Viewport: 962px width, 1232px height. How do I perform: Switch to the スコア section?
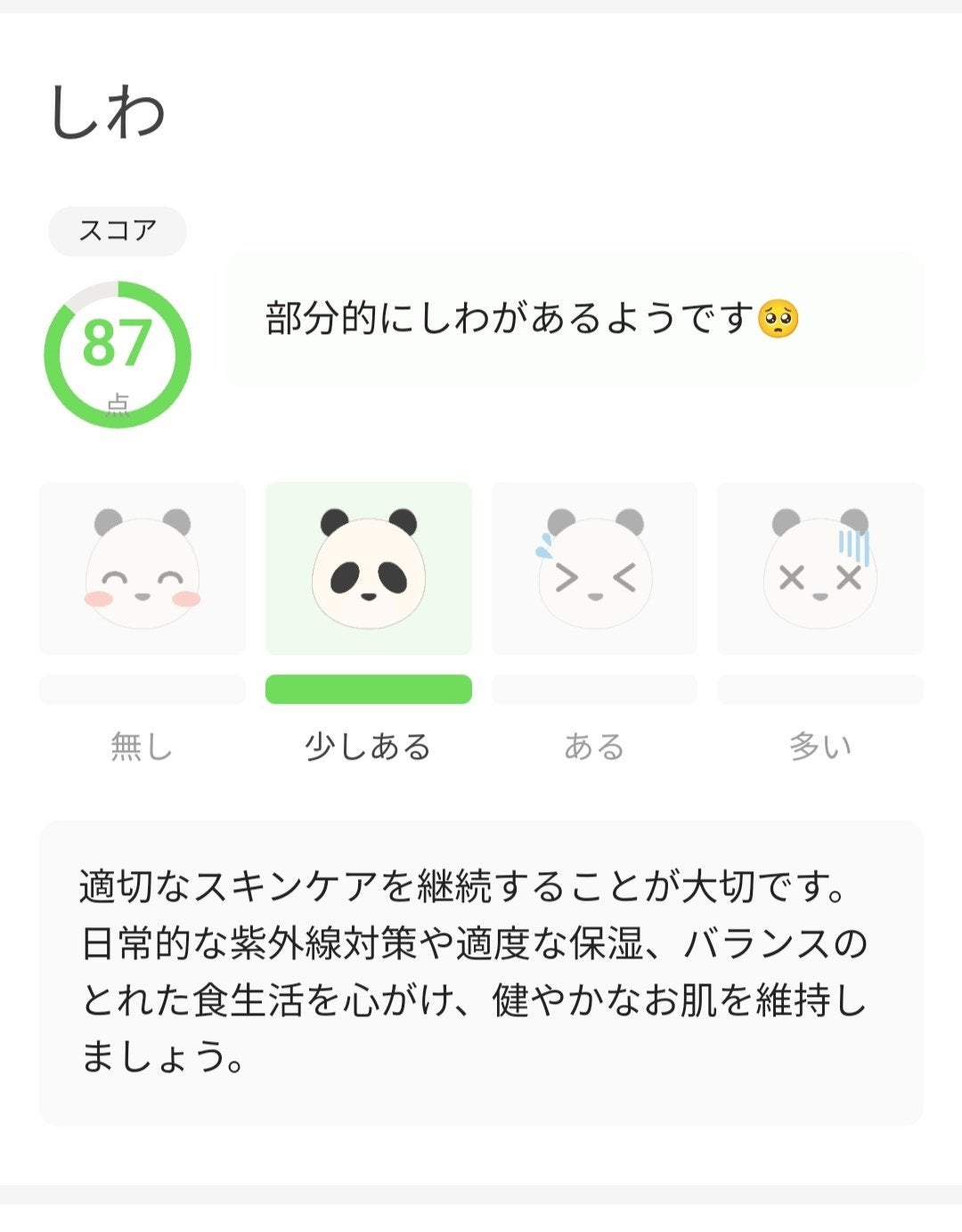pos(117,229)
